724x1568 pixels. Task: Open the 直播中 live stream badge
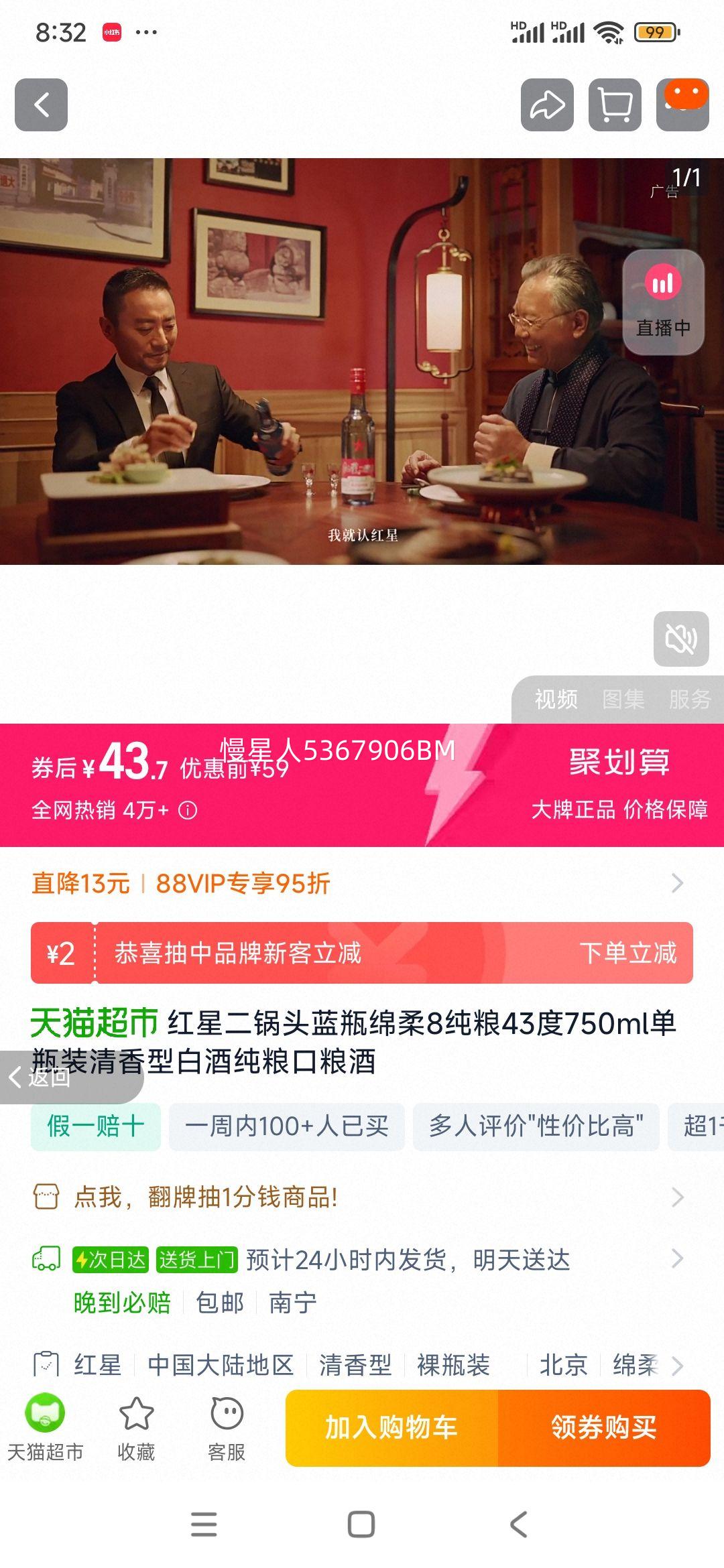coord(663,302)
